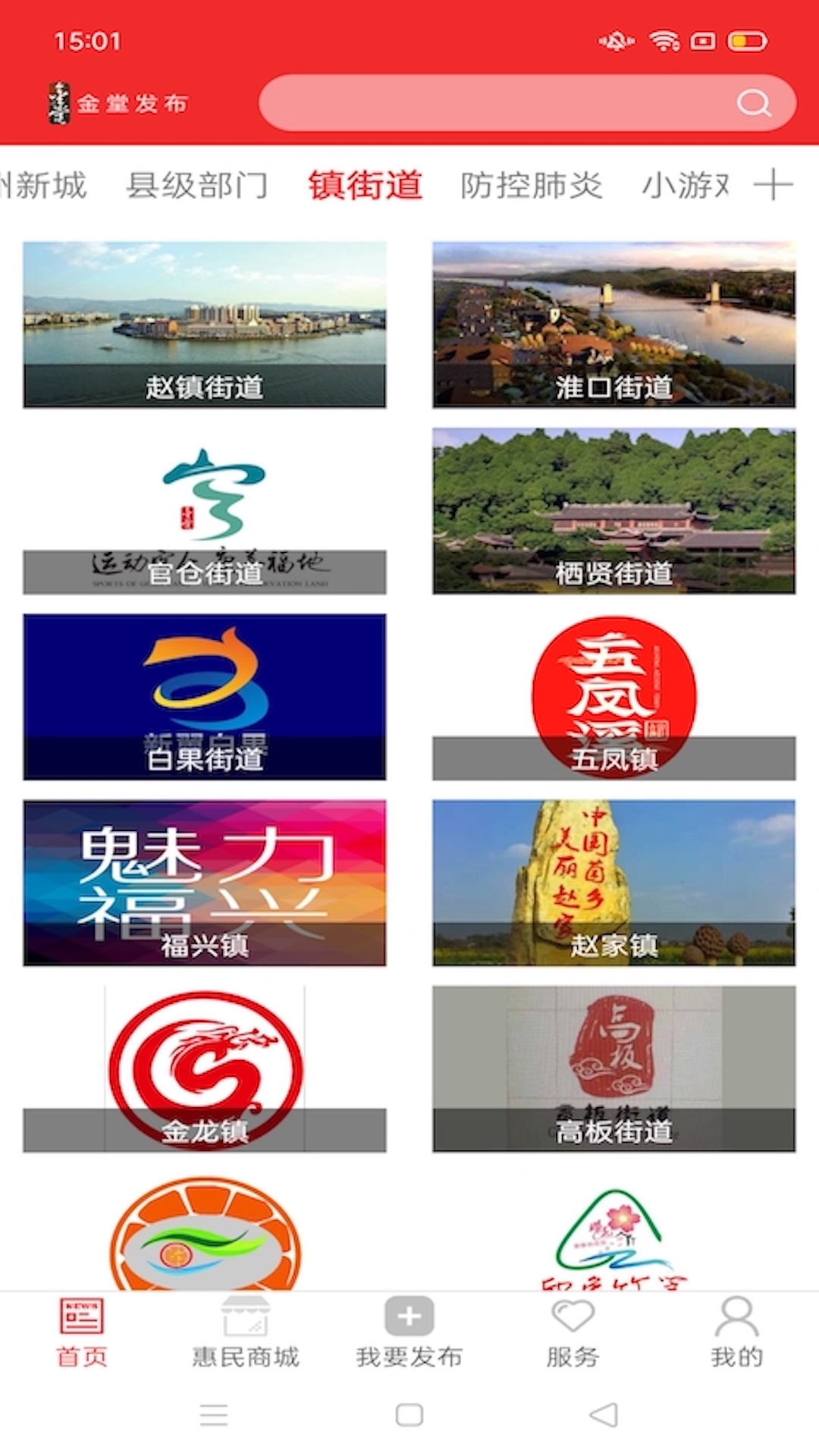Image resolution: width=819 pixels, height=1456 pixels.
Task: Tap the system back button
Action: (x=604, y=1415)
